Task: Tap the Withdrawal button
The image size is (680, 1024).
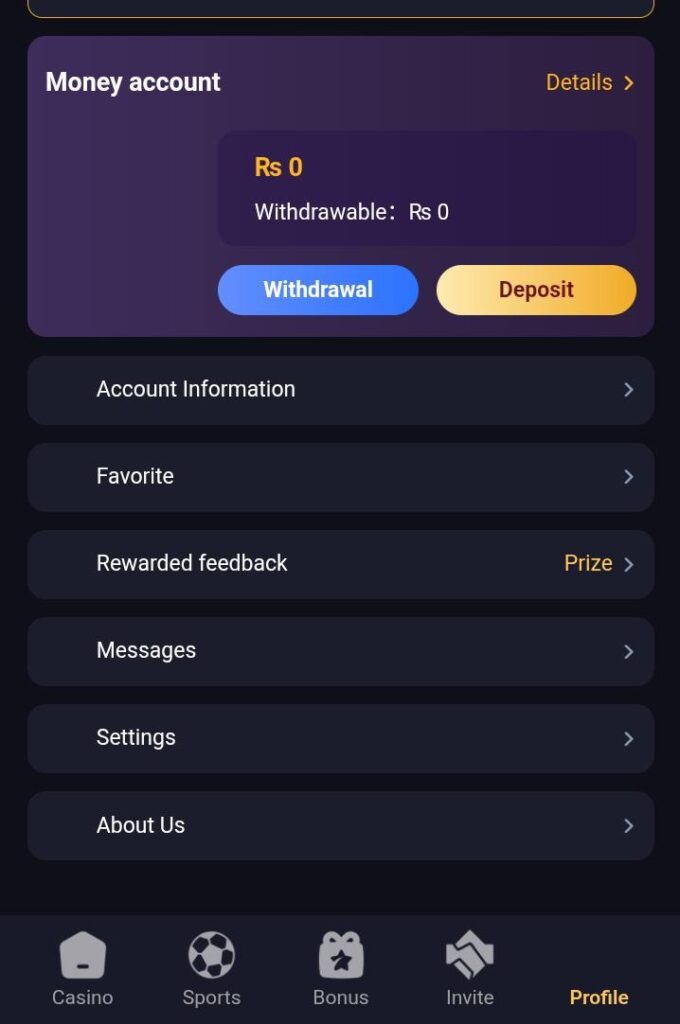Action: click(318, 290)
